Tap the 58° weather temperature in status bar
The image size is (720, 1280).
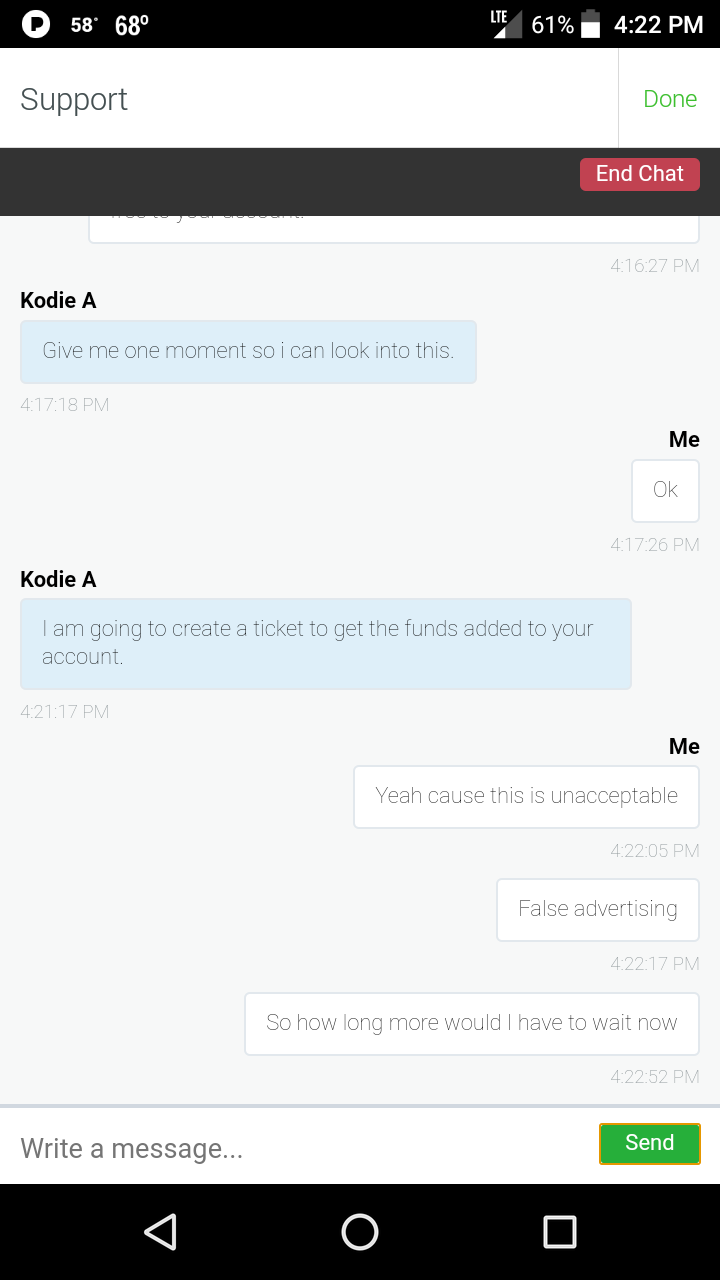coord(82,23)
